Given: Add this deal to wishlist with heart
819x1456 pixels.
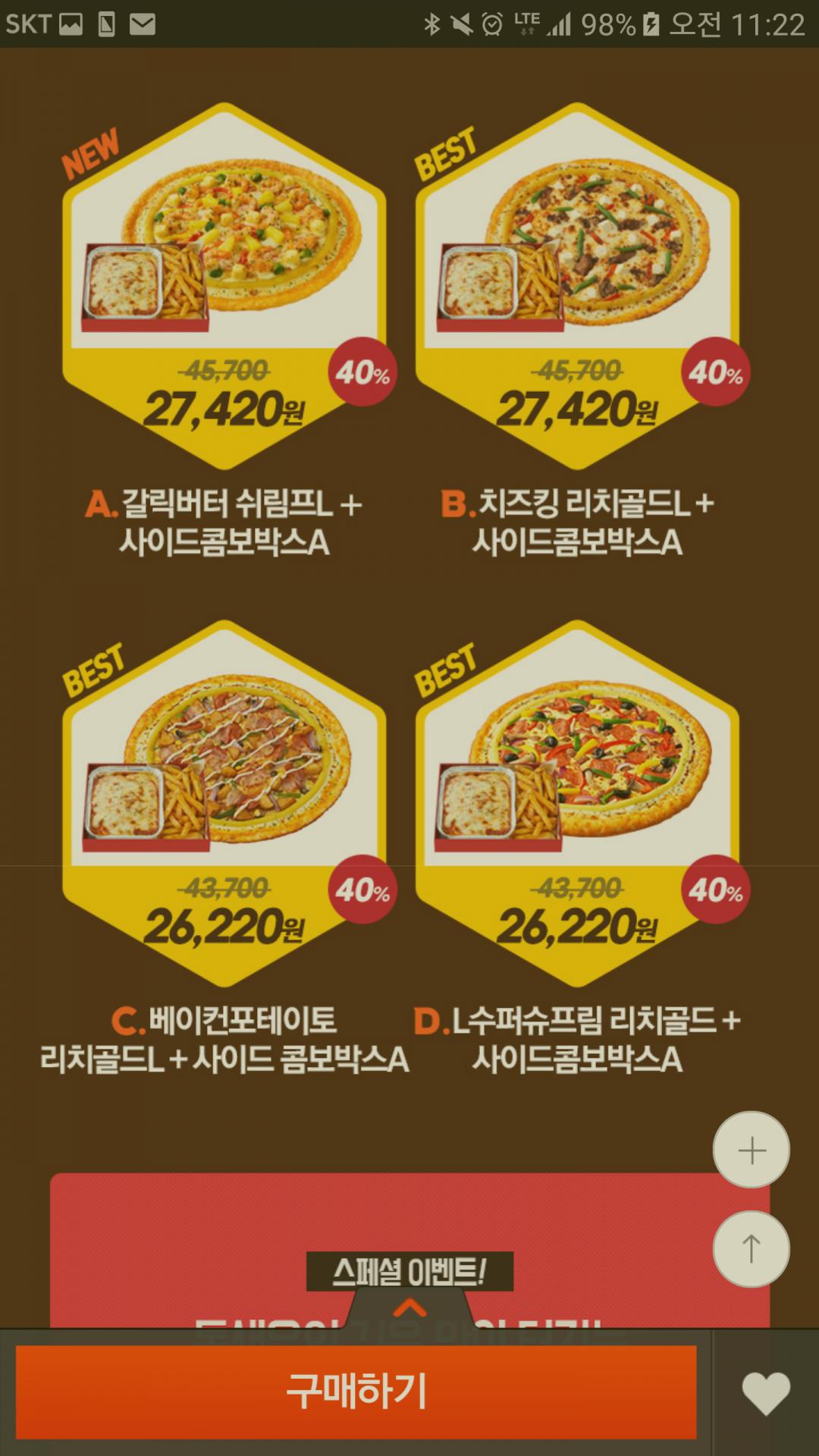Looking at the screenshot, I should (x=766, y=1394).
